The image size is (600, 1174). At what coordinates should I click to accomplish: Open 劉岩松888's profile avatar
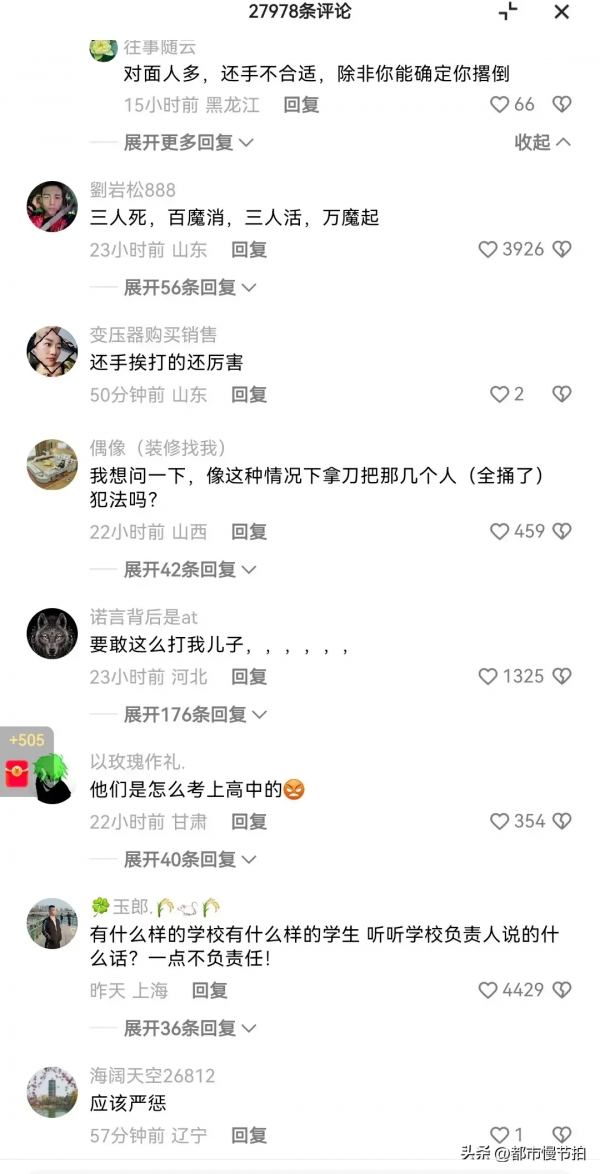[52, 205]
